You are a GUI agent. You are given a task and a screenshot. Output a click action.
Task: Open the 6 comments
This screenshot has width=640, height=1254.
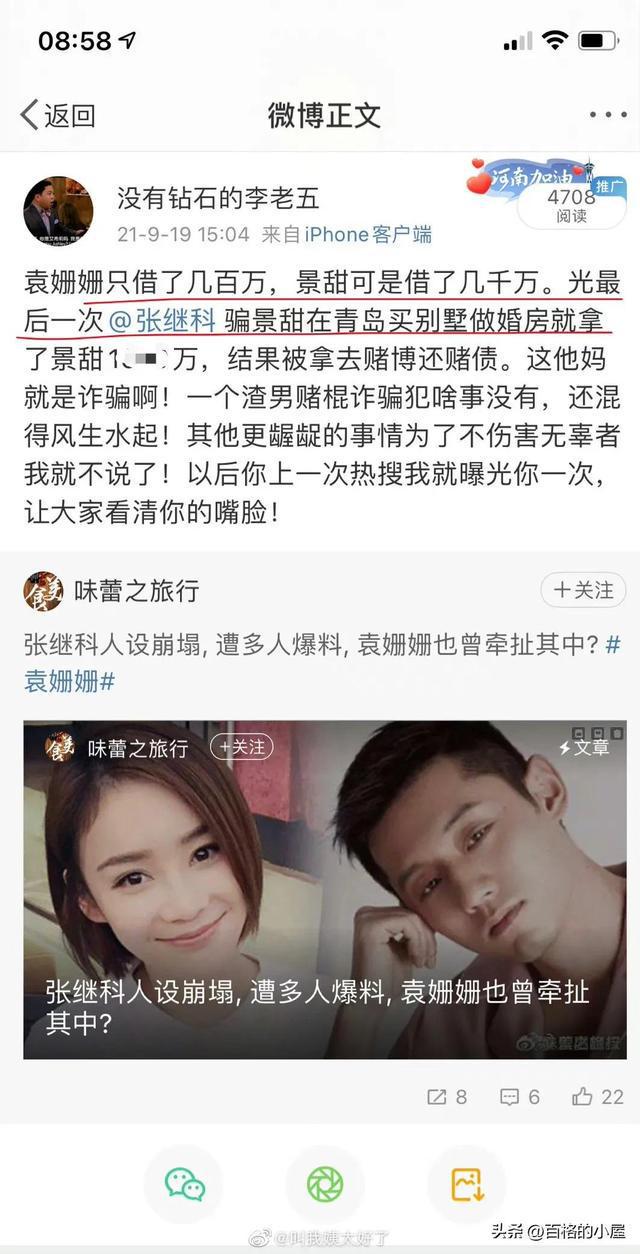coord(519,1097)
